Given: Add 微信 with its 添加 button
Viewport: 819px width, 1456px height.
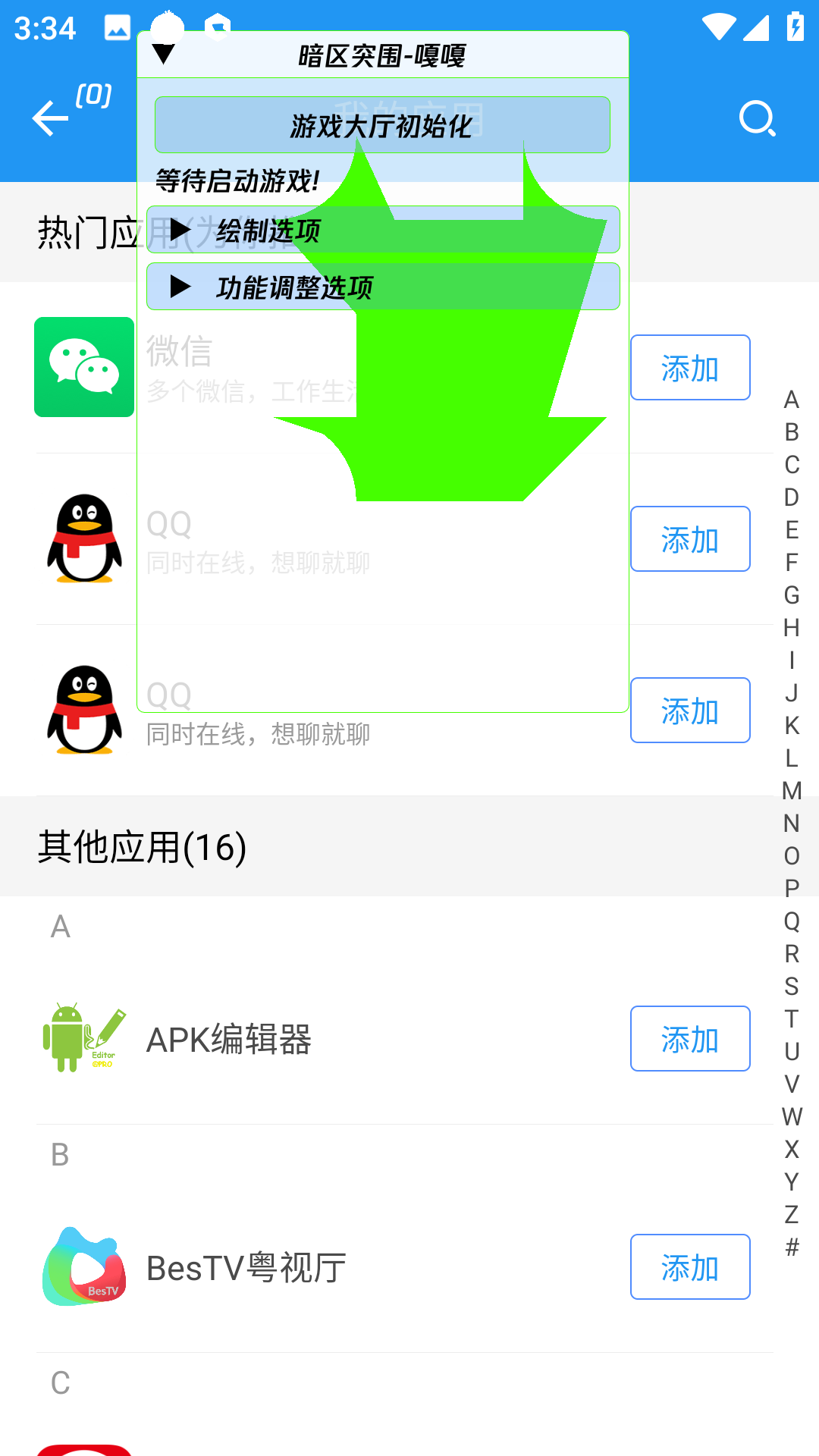Looking at the screenshot, I should coord(690,368).
